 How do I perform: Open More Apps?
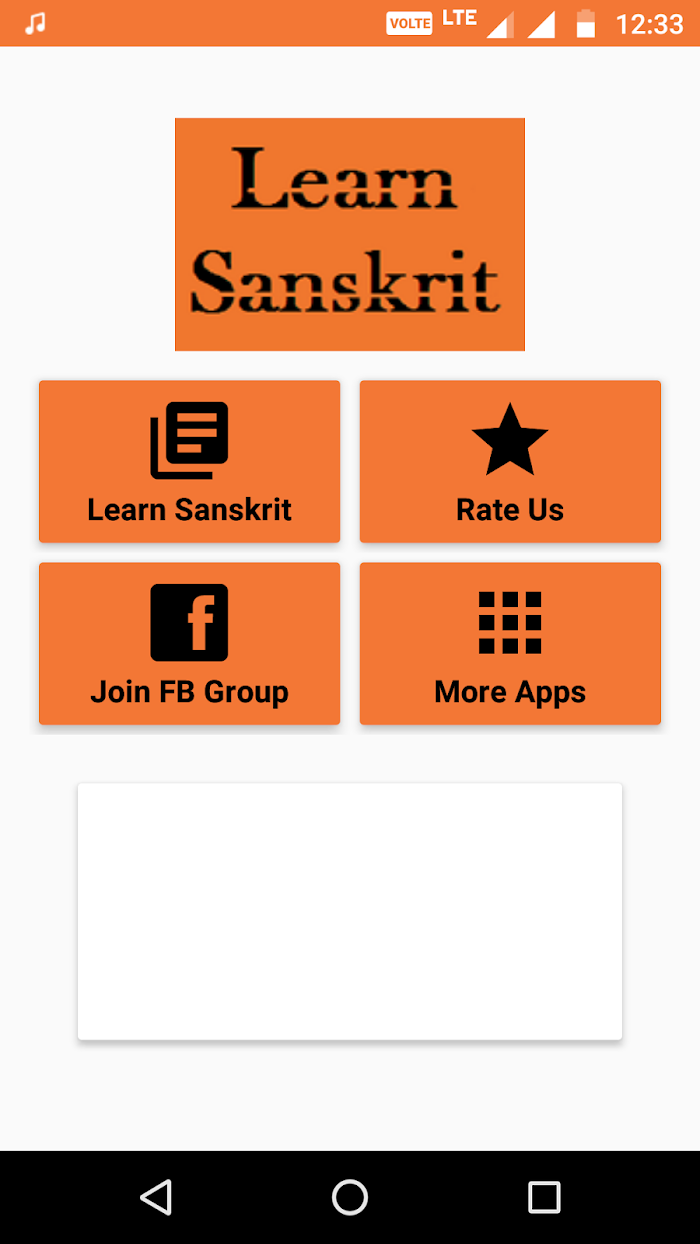tap(510, 643)
